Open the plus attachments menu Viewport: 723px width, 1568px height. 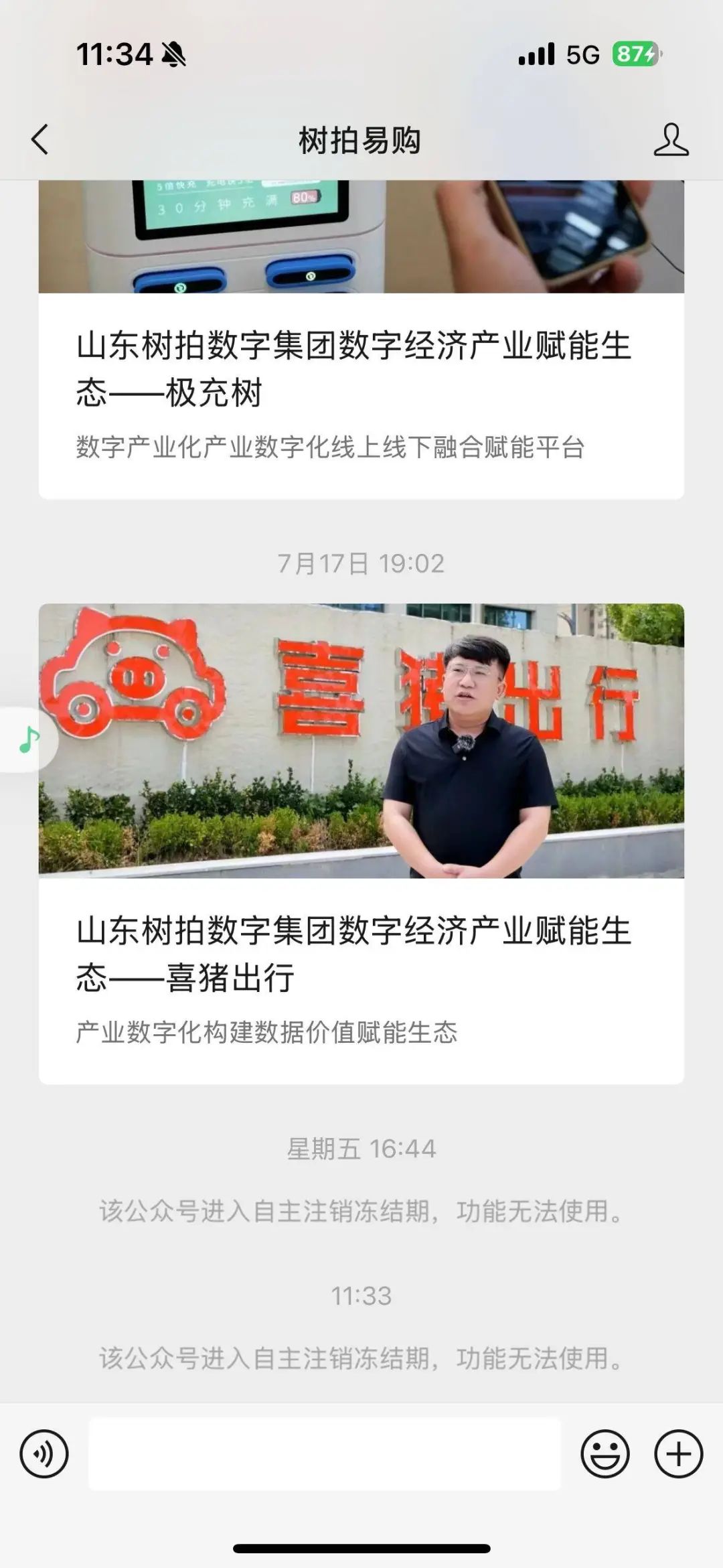(678, 1454)
